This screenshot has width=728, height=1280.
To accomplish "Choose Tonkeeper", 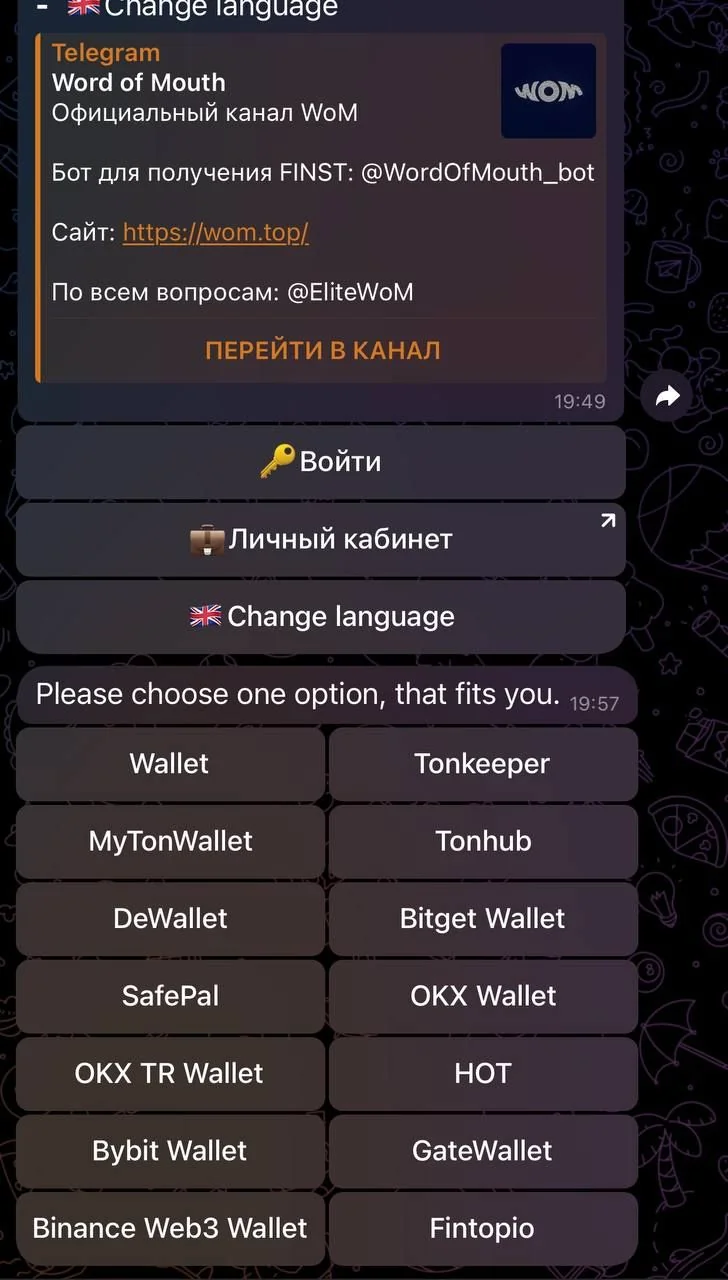I will pyautogui.click(x=483, y=764).
